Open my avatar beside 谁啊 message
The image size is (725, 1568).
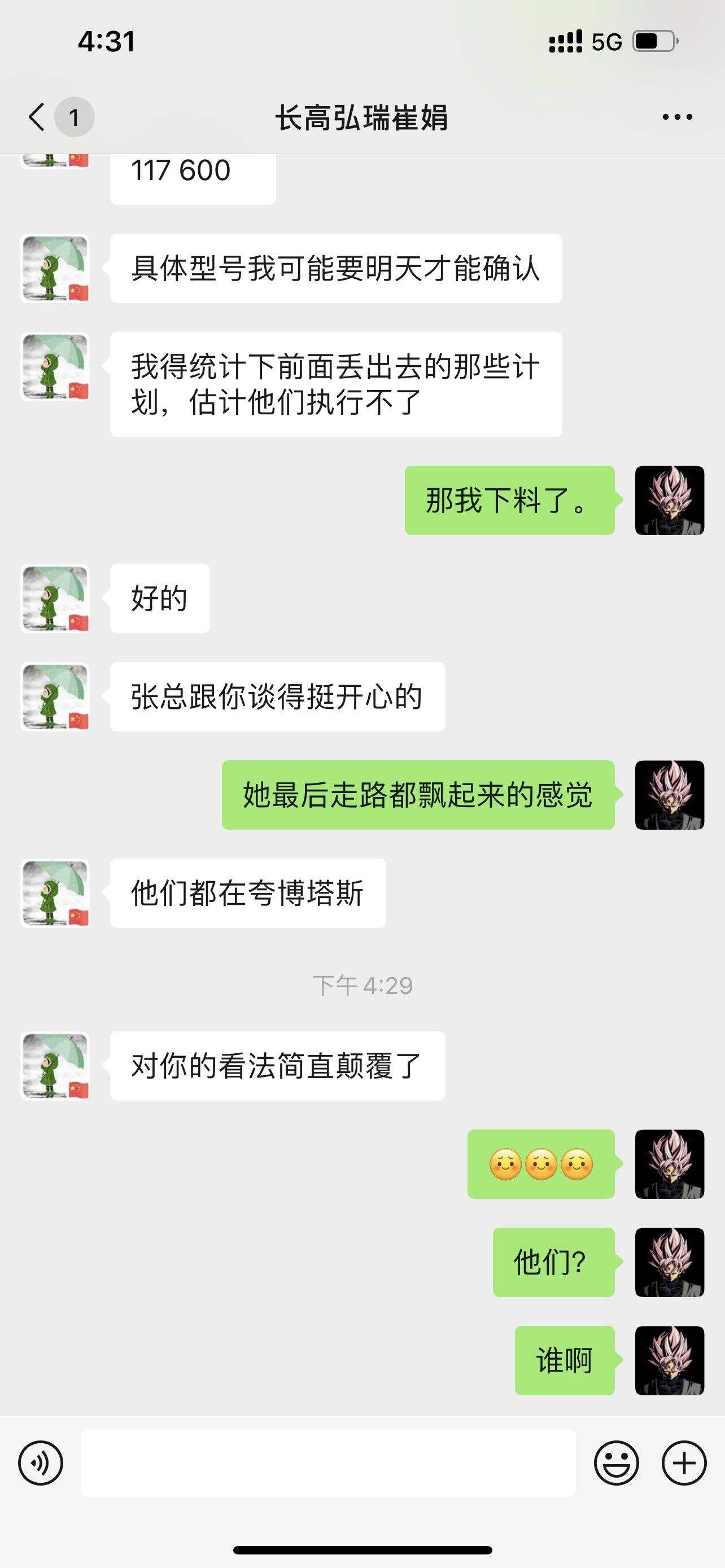670,1360
